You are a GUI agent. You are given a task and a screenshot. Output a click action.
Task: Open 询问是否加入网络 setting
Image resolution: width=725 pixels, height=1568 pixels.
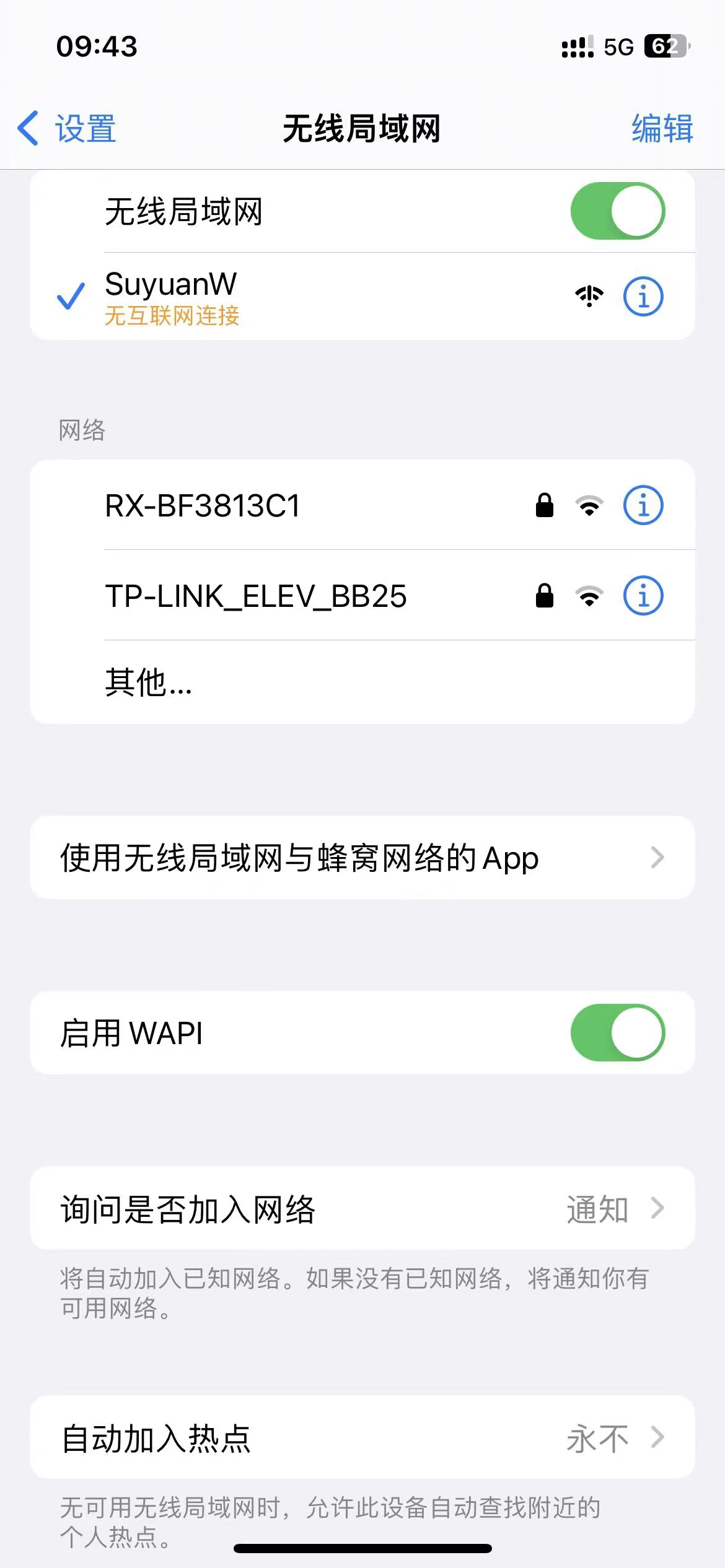(x=362, y=1208)
